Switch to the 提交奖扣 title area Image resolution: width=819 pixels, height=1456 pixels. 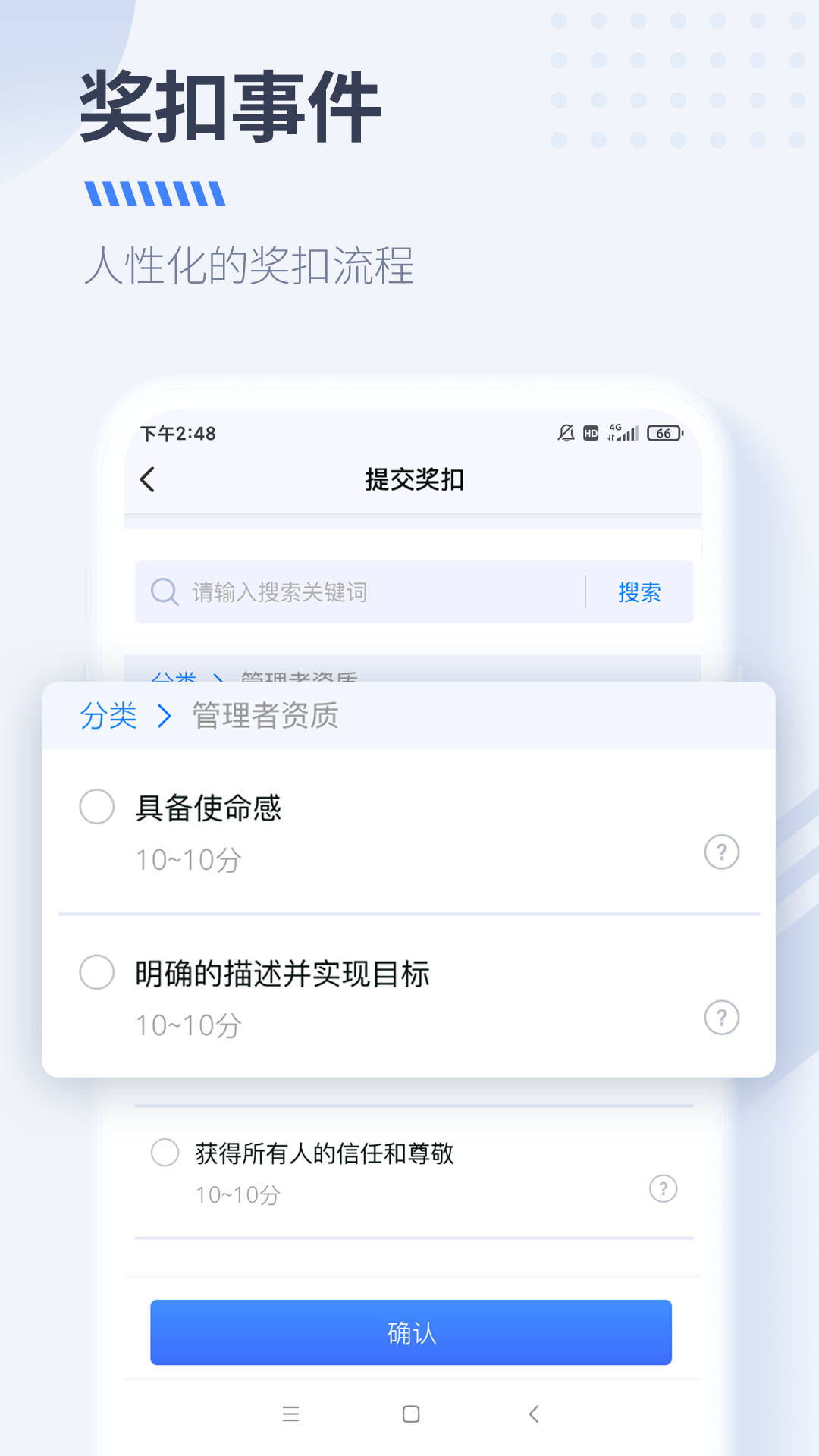tap(413, 480)
